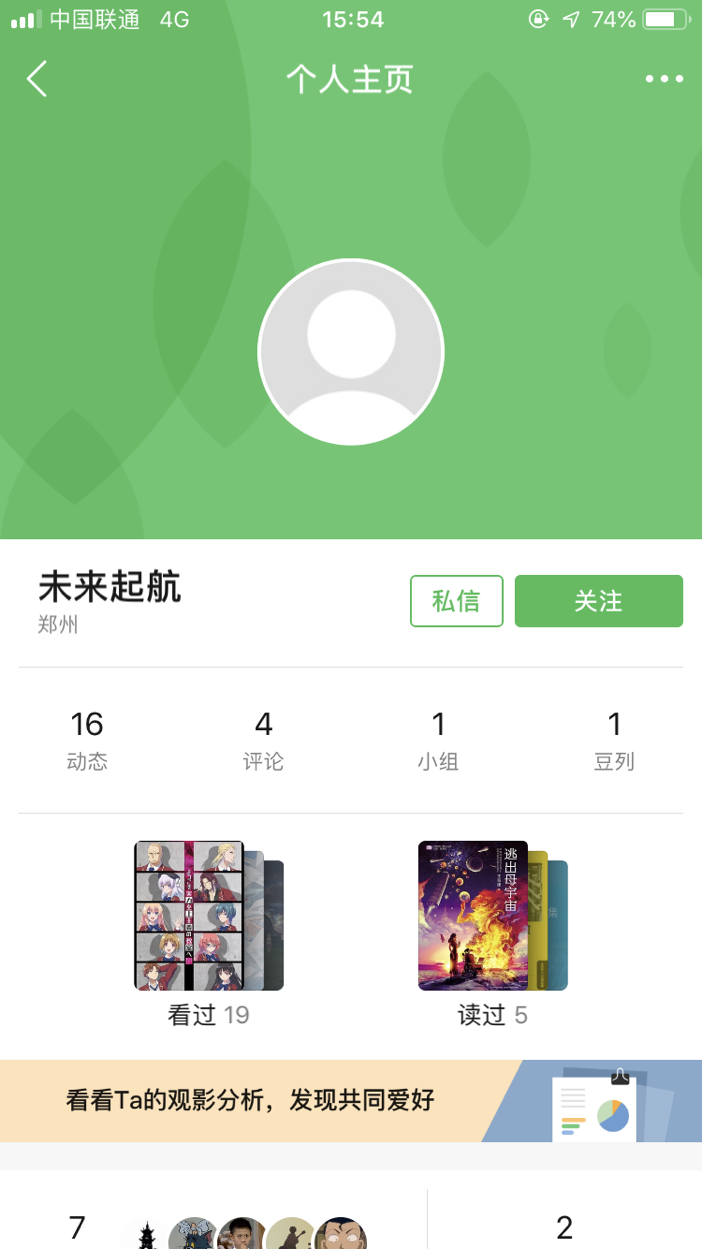Image resolution: width=702 pixels, height=1249 pixels.
Task: Send a private message via 私信
Action: click(456, 601)
